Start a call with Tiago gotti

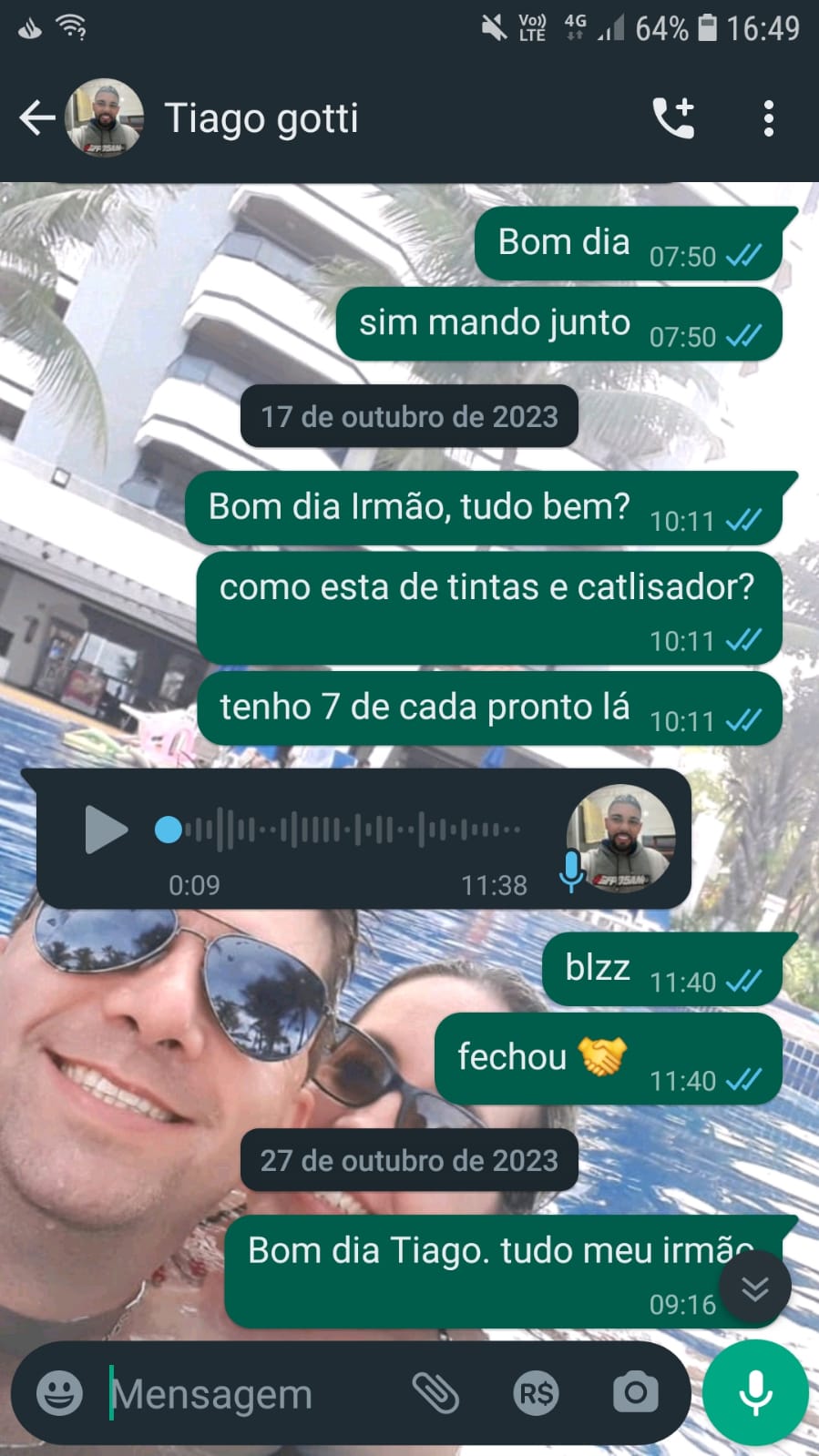pyautogui.click(x=674, y=118)
